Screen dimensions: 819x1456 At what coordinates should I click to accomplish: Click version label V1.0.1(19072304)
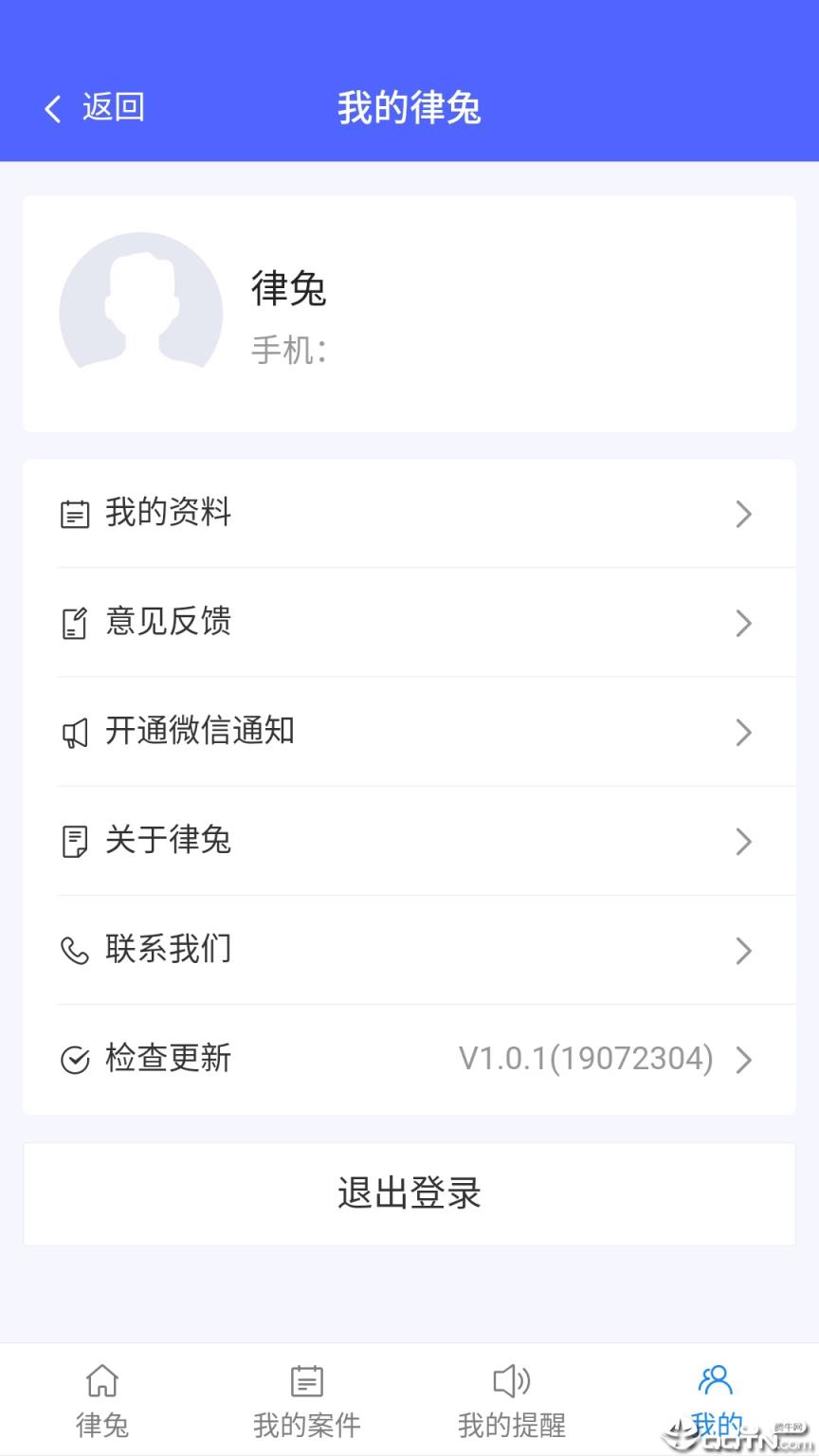tap(584, 1059)
